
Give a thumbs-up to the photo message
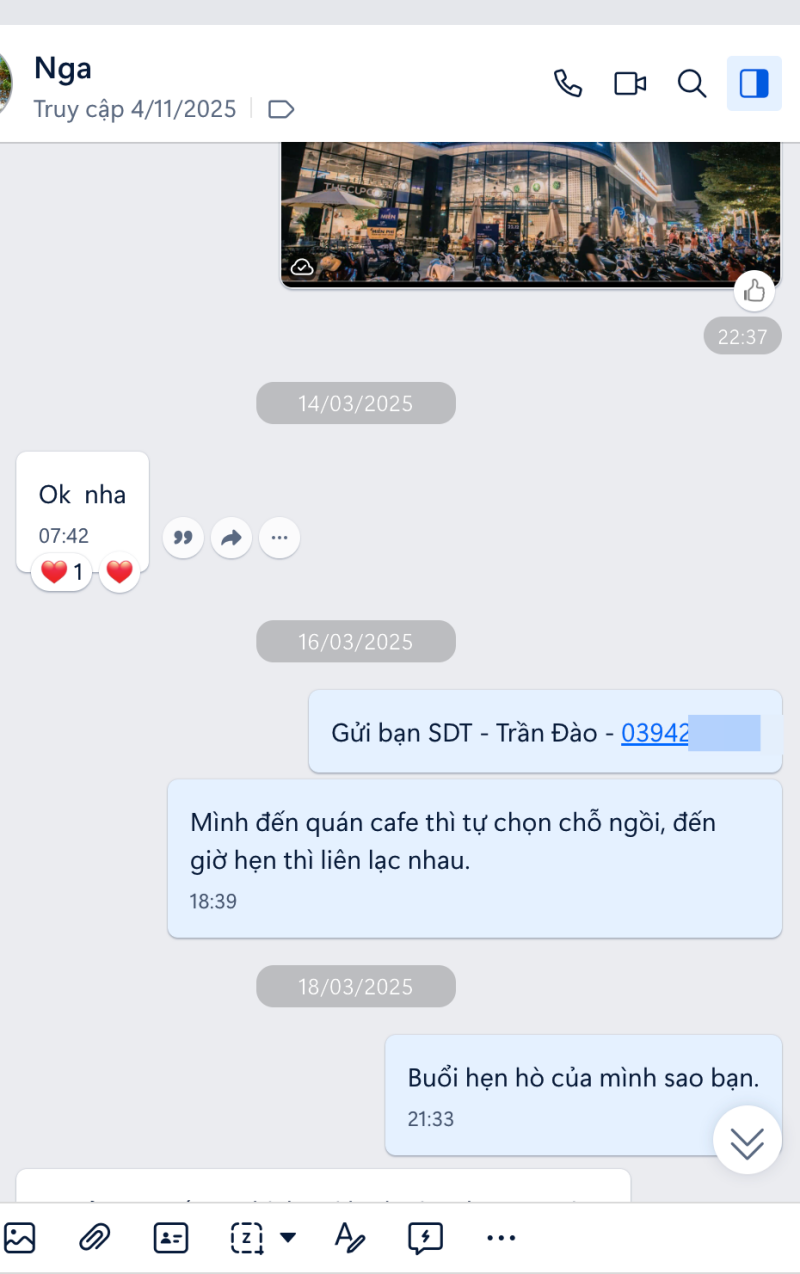coord(755,291)
